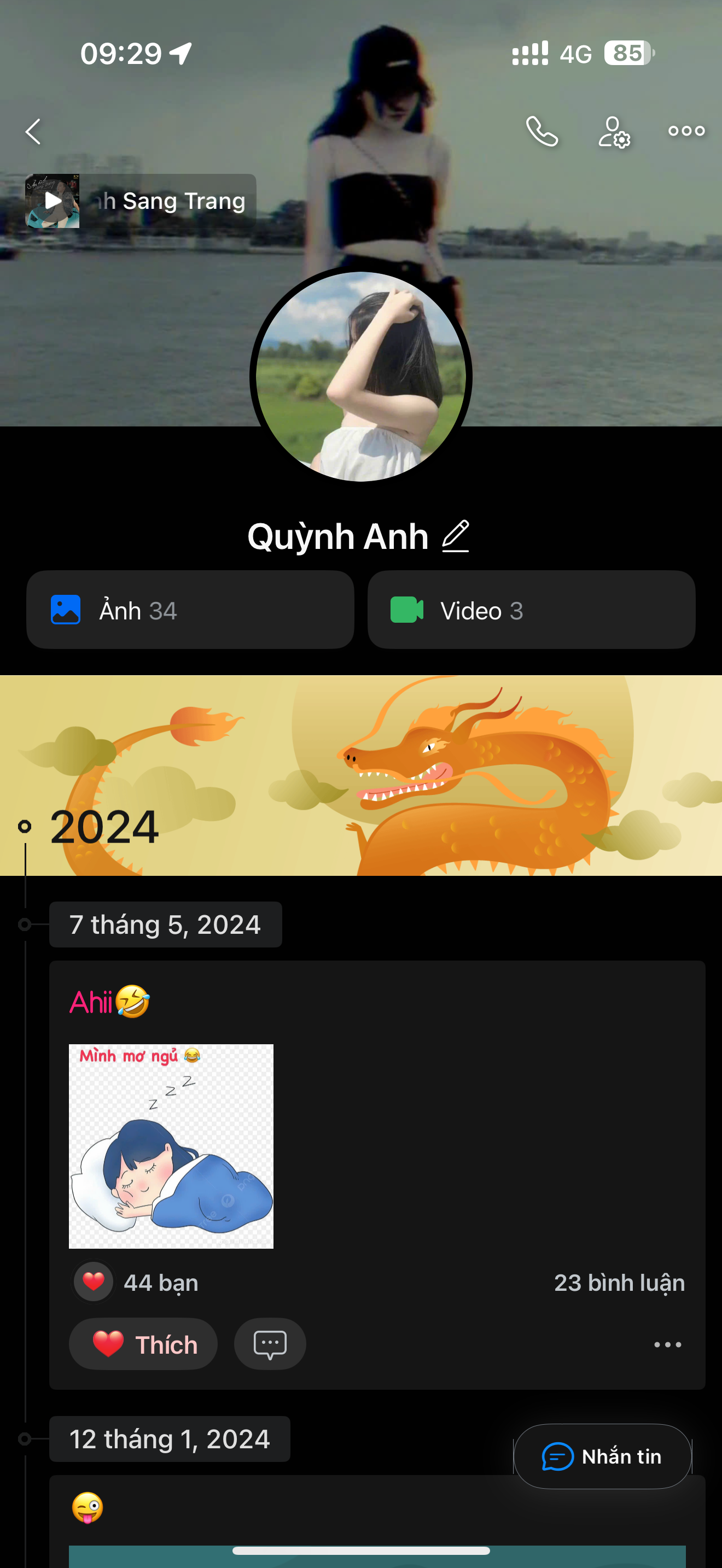Image resolution: width=722 pixels, height=1568 pixels.
Task: Play the Sang Trang profile song
Action: tap(53, 201)
